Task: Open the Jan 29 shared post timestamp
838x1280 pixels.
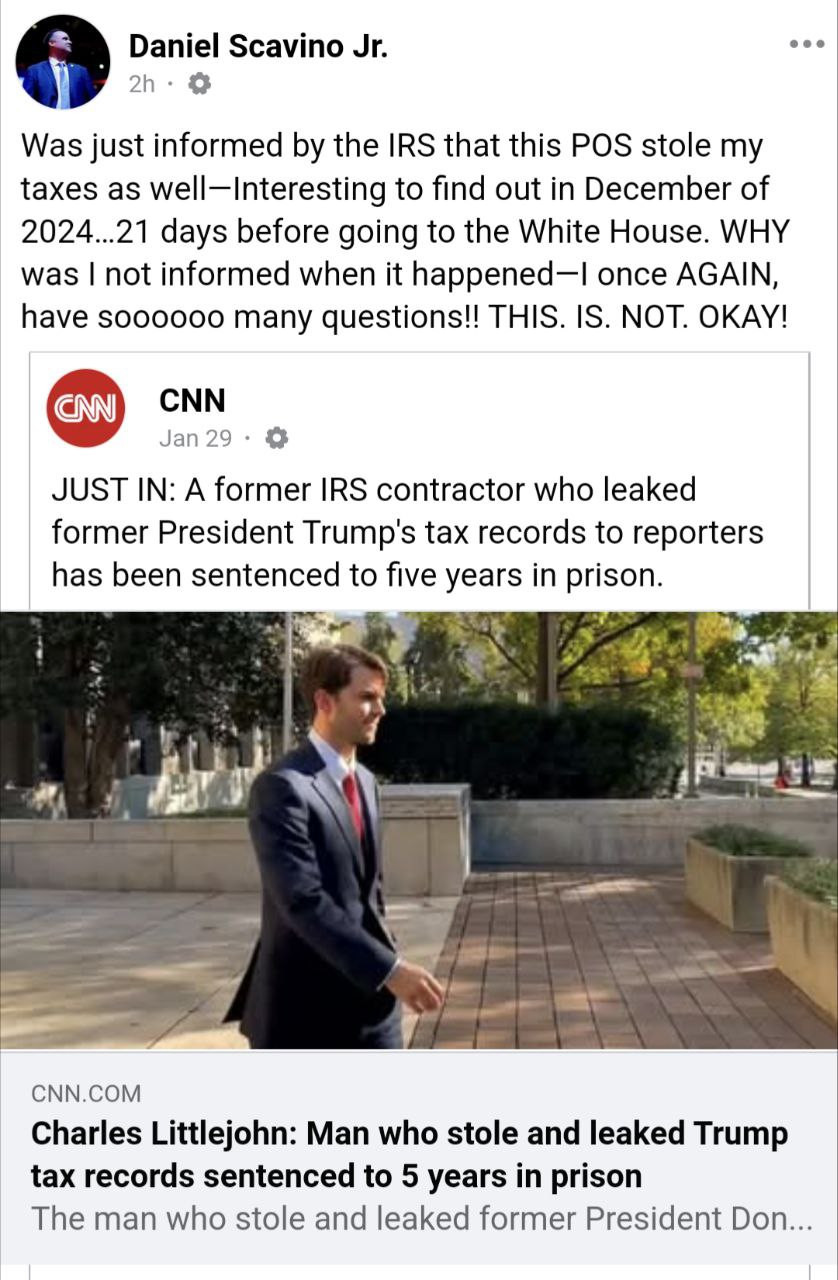Action: click(x=195, y=438)
